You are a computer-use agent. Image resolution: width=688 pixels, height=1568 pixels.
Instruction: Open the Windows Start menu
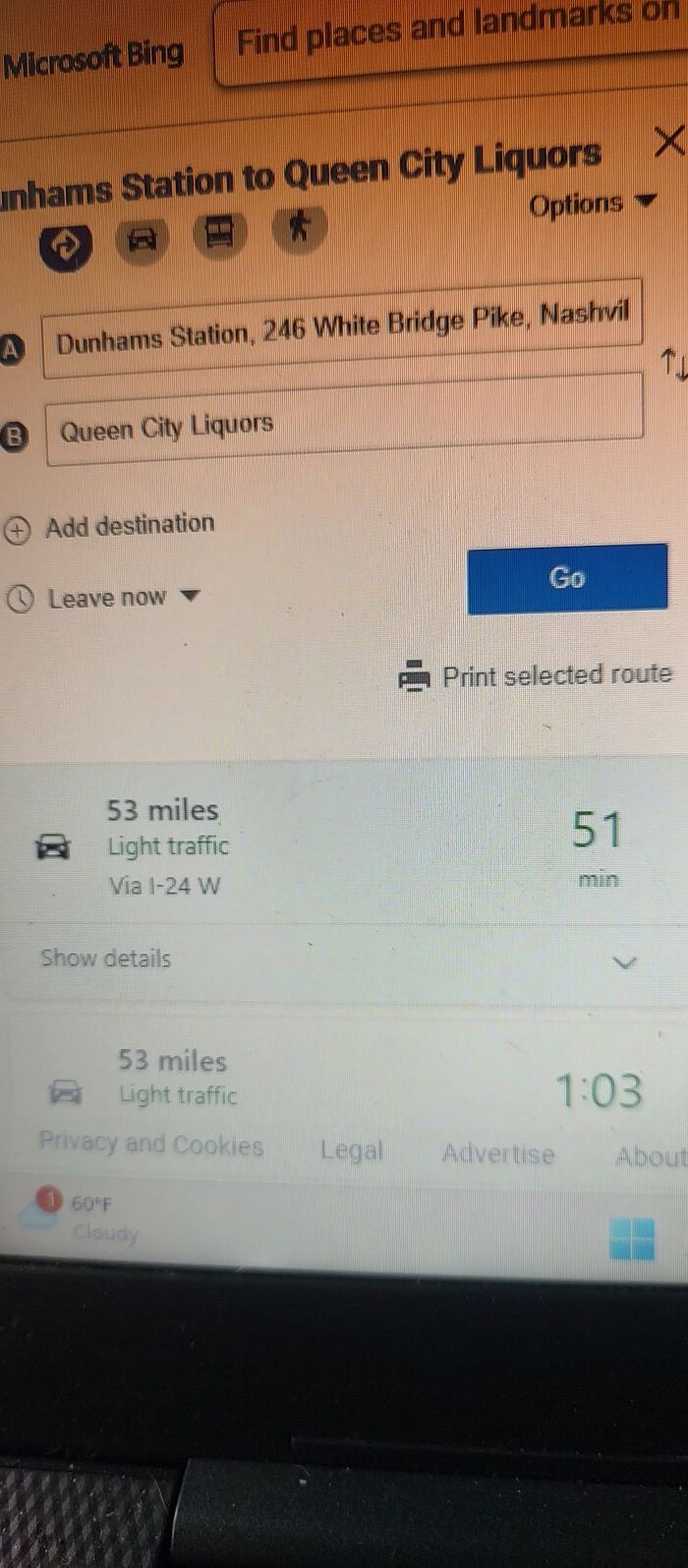pyautogui.click(x=632, y=1239)
